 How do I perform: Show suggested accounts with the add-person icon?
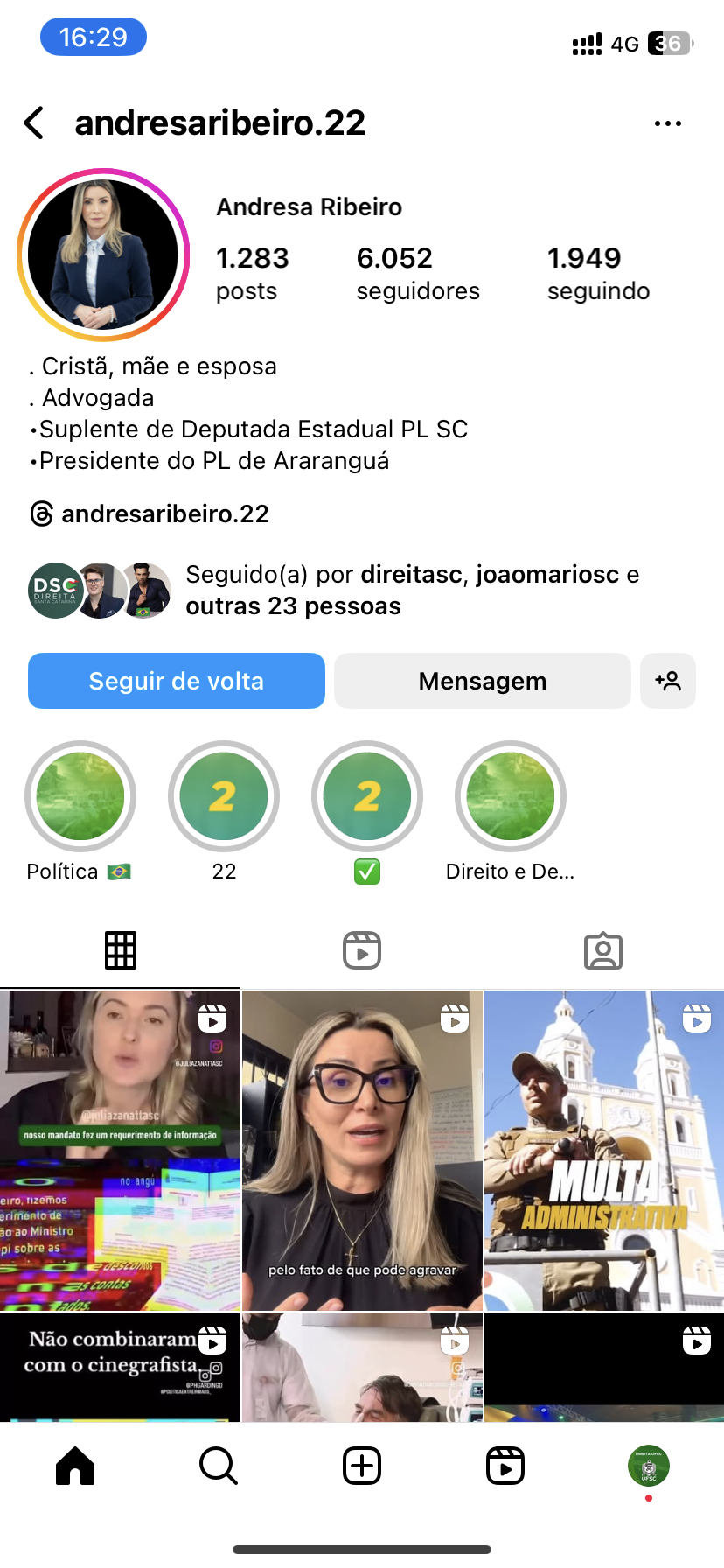coord(668,681)
